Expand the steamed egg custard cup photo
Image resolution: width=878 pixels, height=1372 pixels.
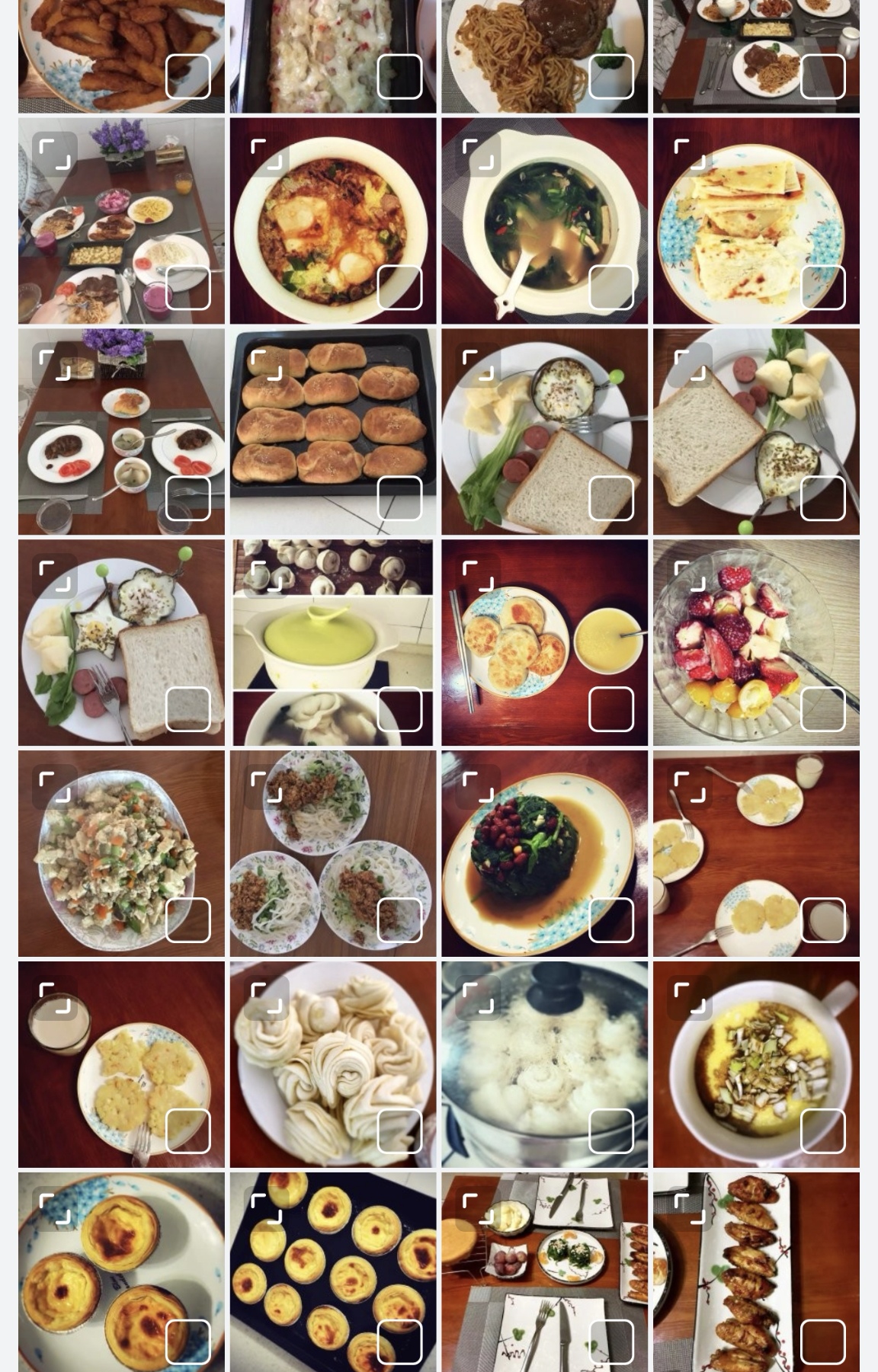click(690, 997)
